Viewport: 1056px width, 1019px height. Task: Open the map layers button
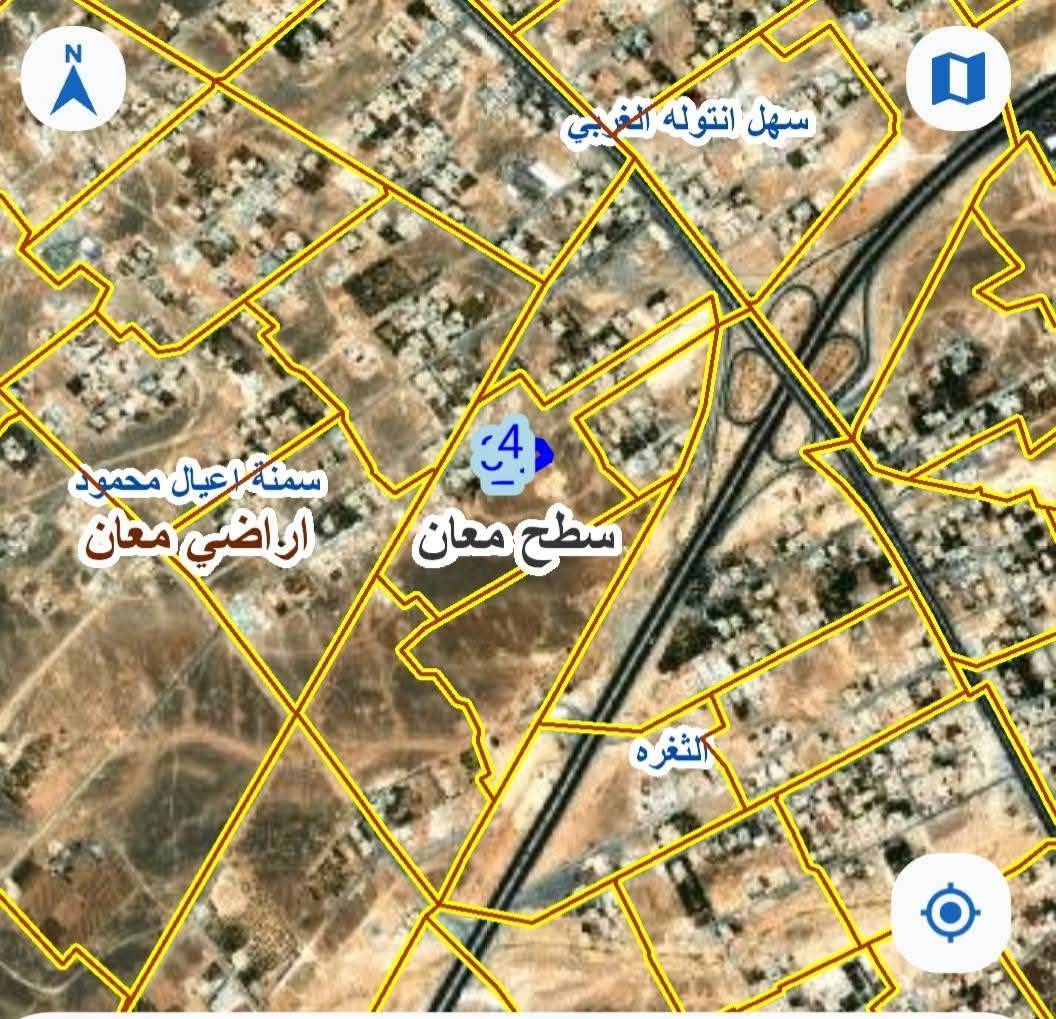pos(957,78)
